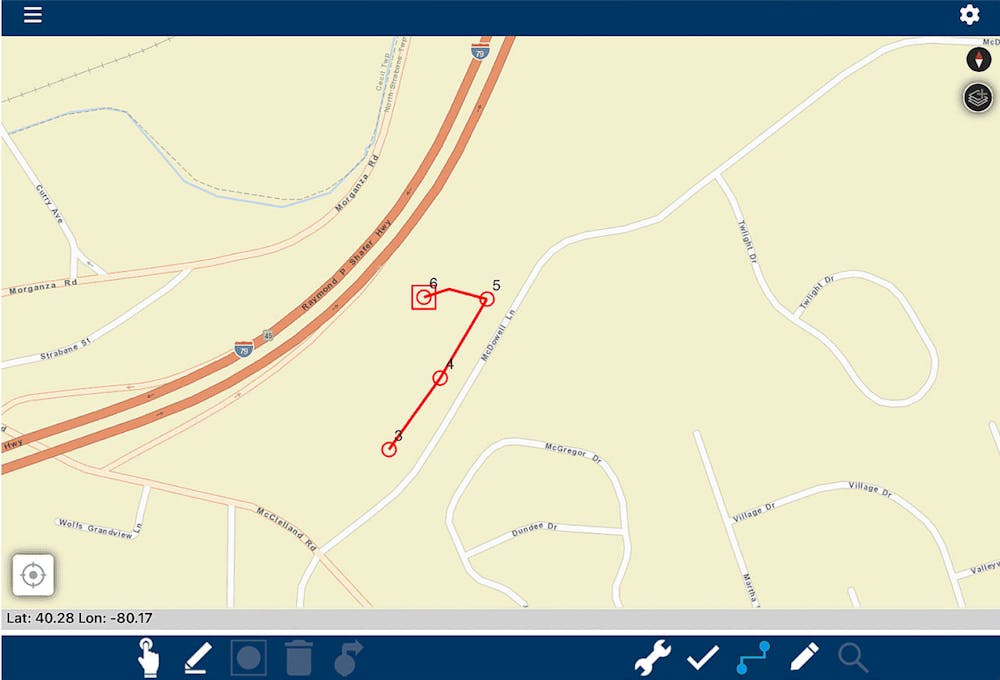1000x680 pixels.
Task: Open the map layers button
Action: point(978,97)
